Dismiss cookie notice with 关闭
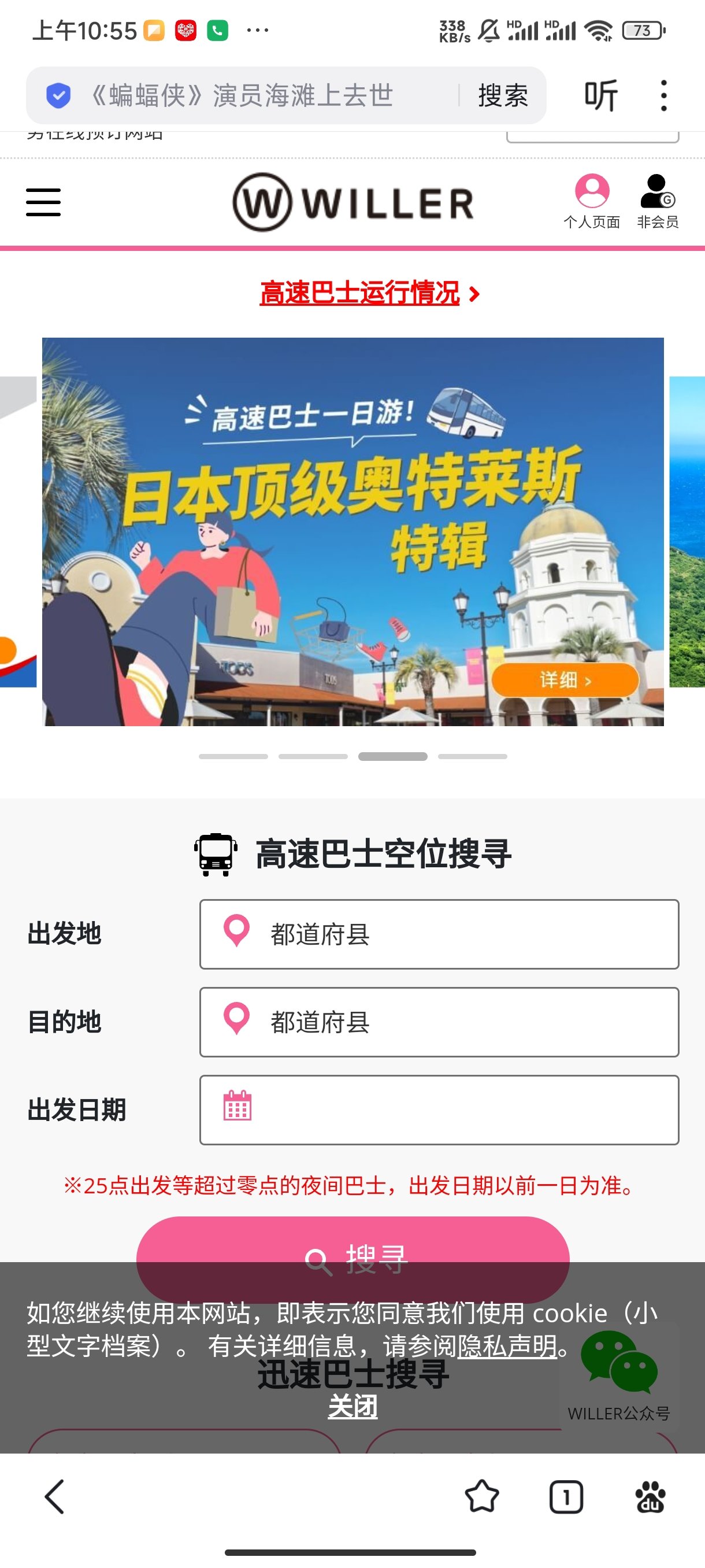 coord(353,1407)
